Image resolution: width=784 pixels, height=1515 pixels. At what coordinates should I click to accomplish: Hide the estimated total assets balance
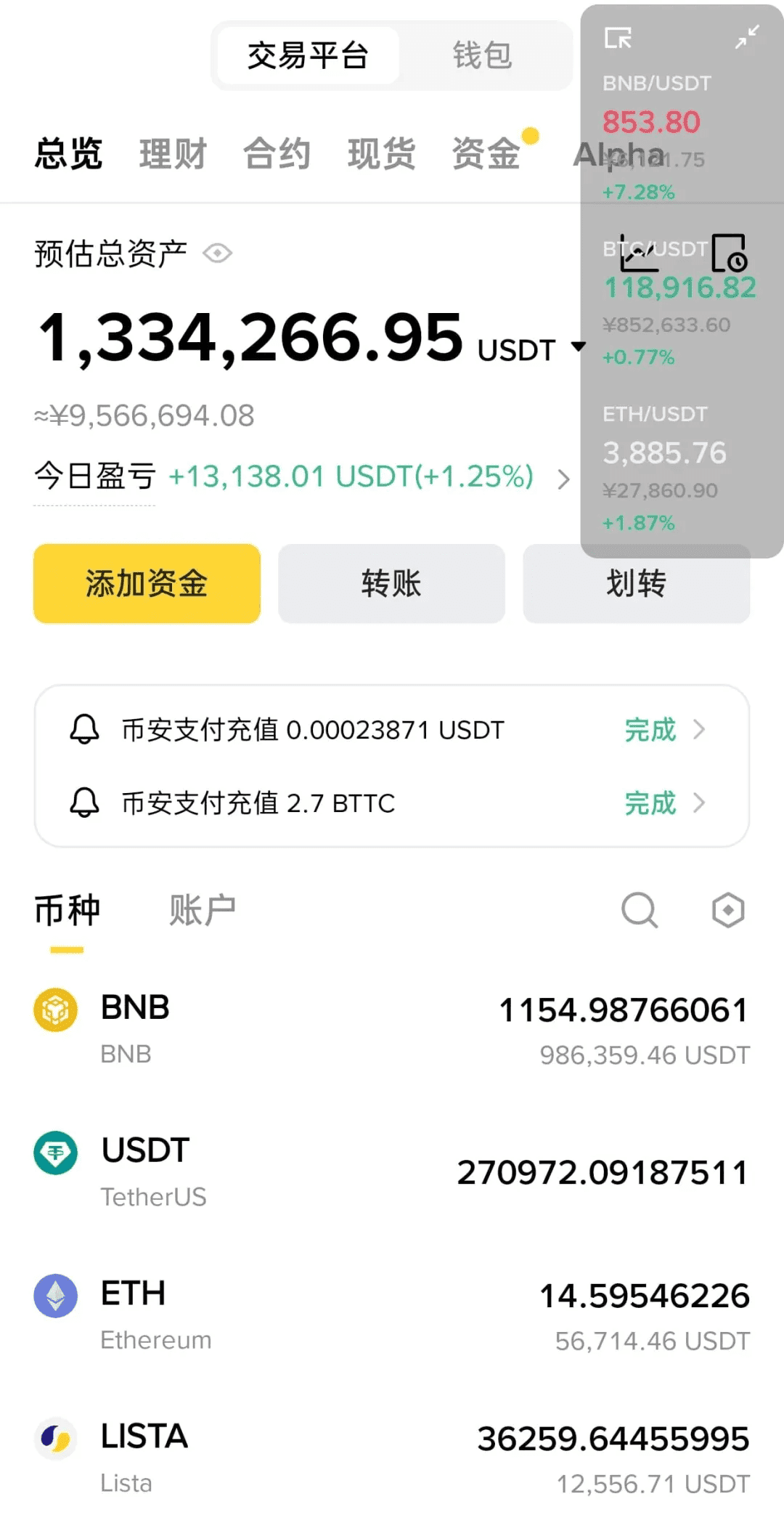(218, 253)
